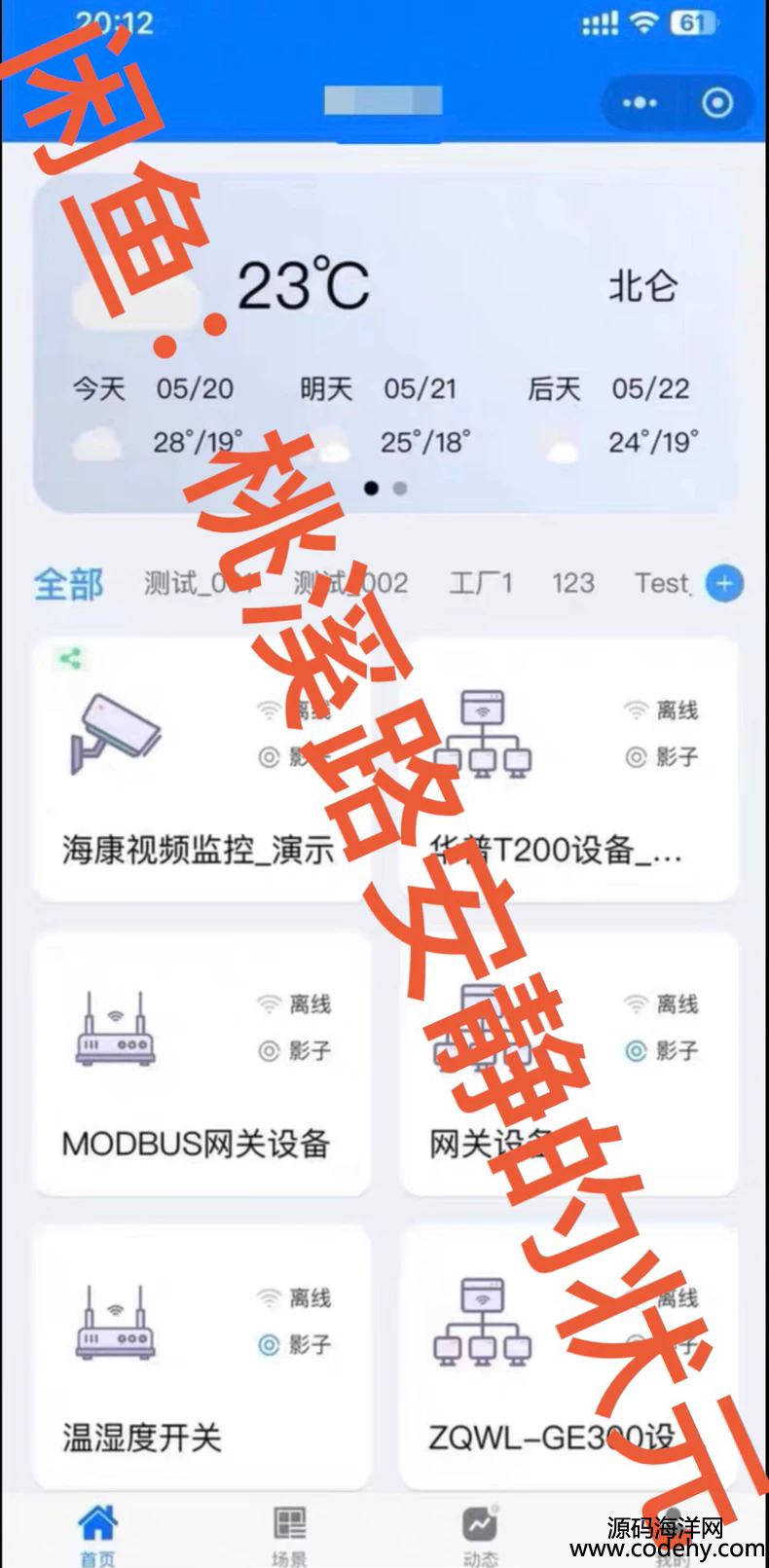769x1568 pixels.
Task: Open the mini program more options menu
Action: pos(639,102)
